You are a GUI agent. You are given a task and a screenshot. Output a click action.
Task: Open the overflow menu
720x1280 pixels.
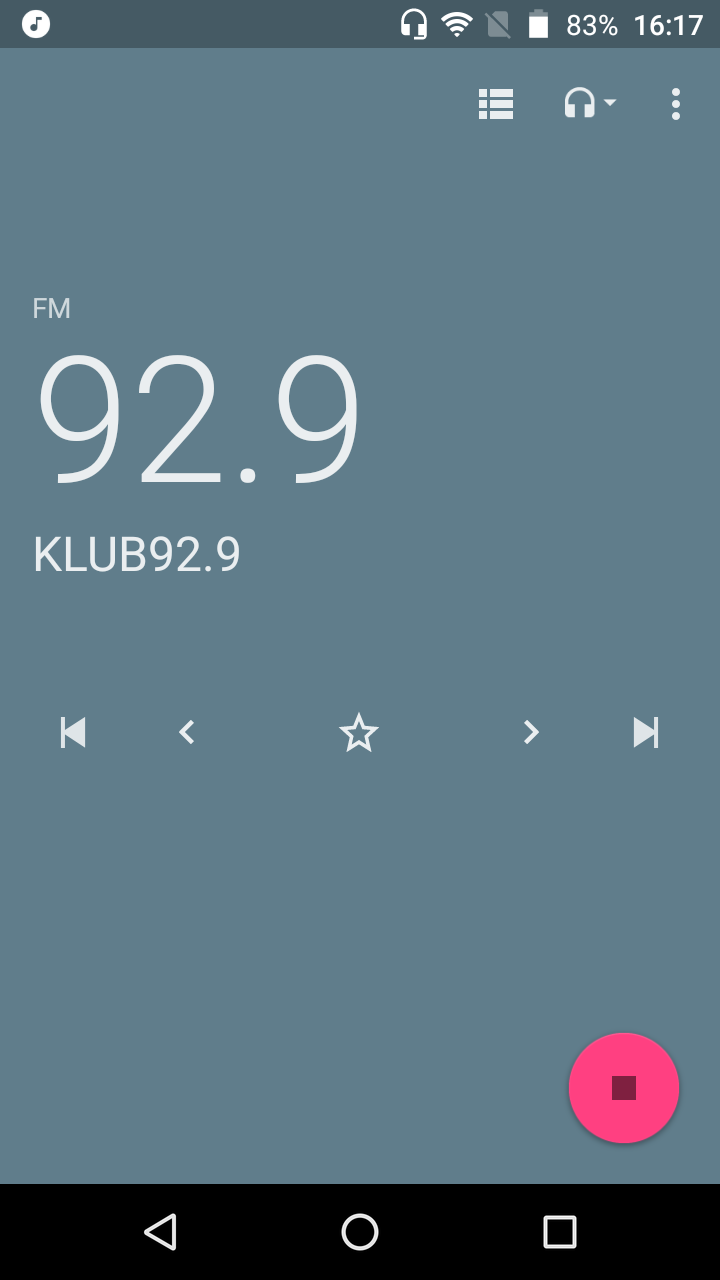(676, 104)
